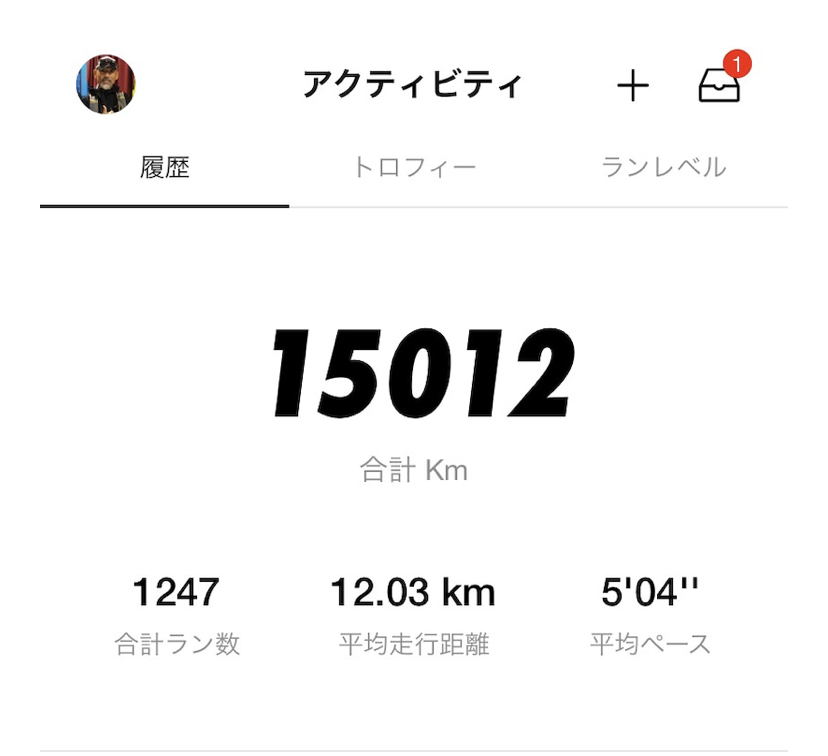The image size is (828, 756).
Task: Switch to the トロフィー tab
Action: [414, 167]
